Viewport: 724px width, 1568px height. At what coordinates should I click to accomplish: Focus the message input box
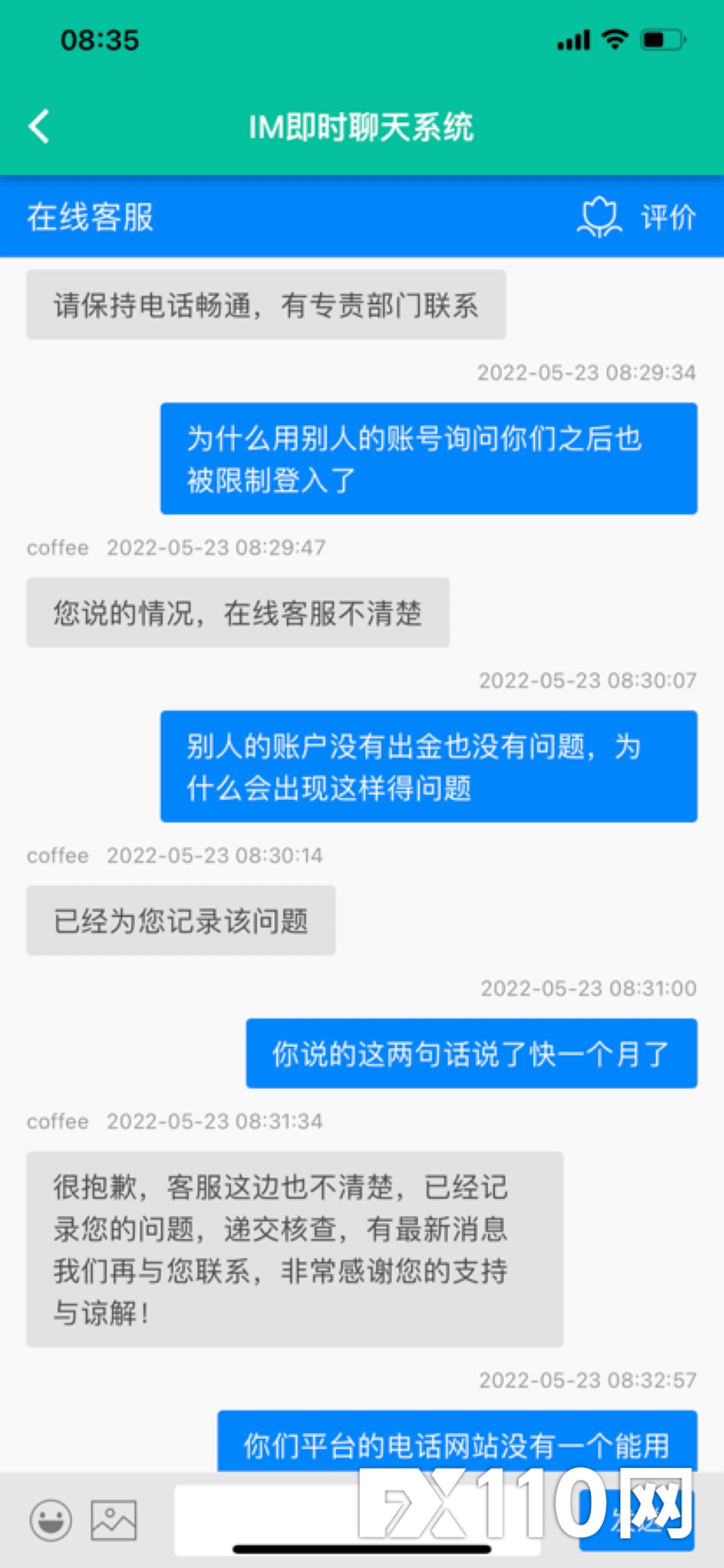coord(358,1520)
